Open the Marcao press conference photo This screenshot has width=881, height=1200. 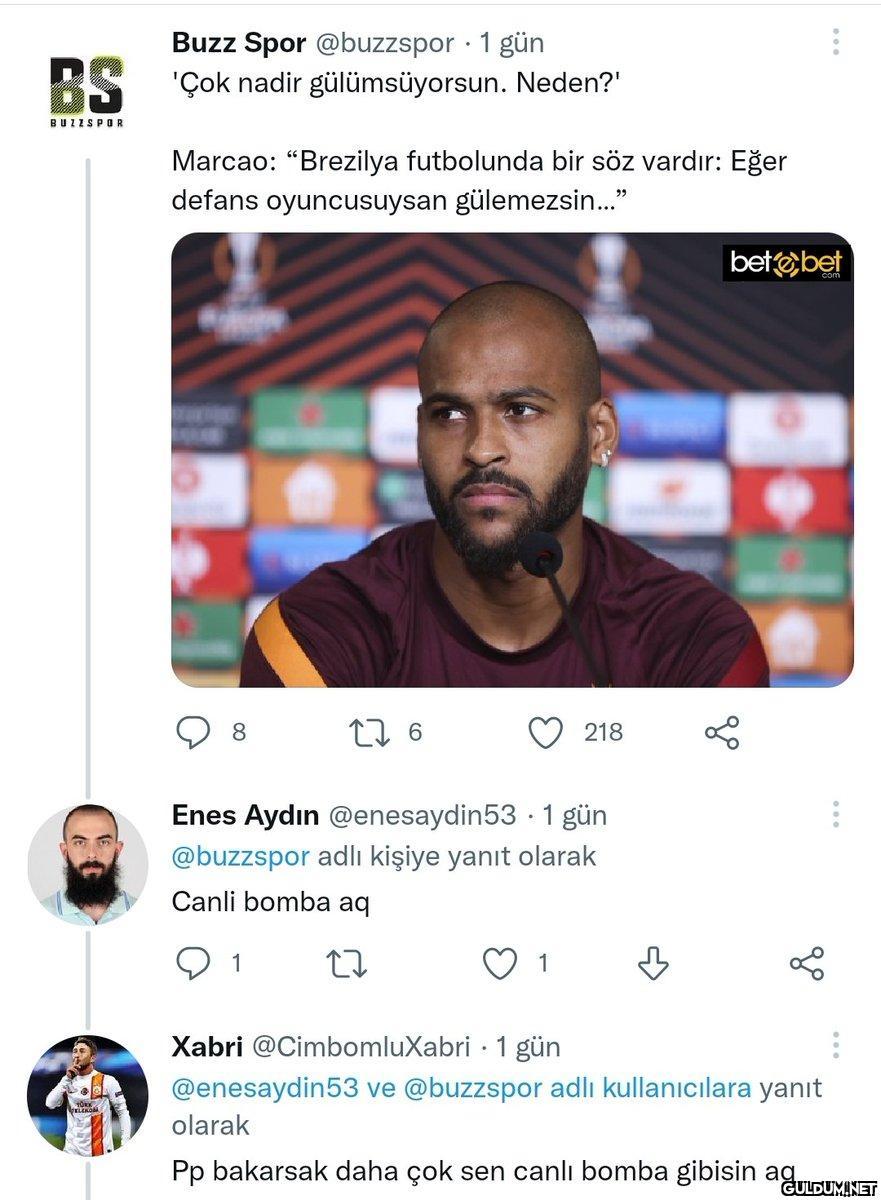pyautogui.click(x=512, y=460)
